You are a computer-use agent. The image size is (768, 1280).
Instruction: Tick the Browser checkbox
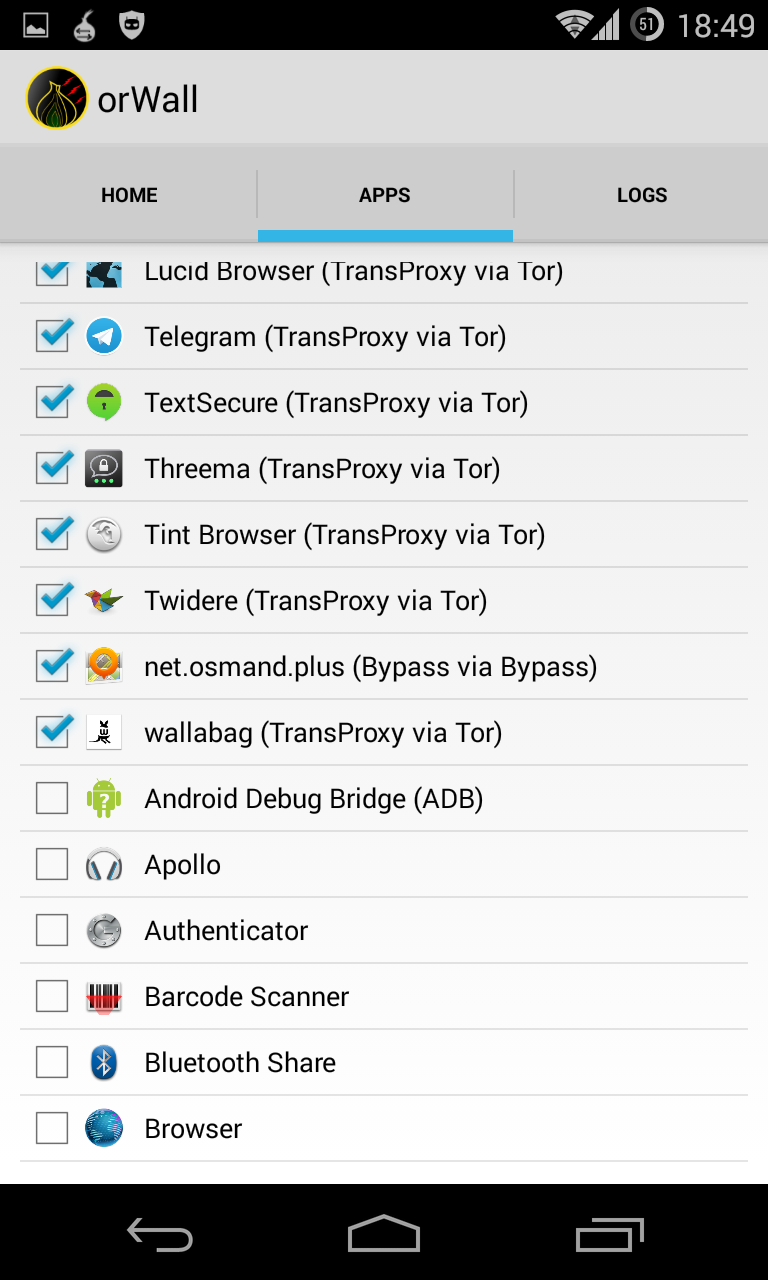52,1128
